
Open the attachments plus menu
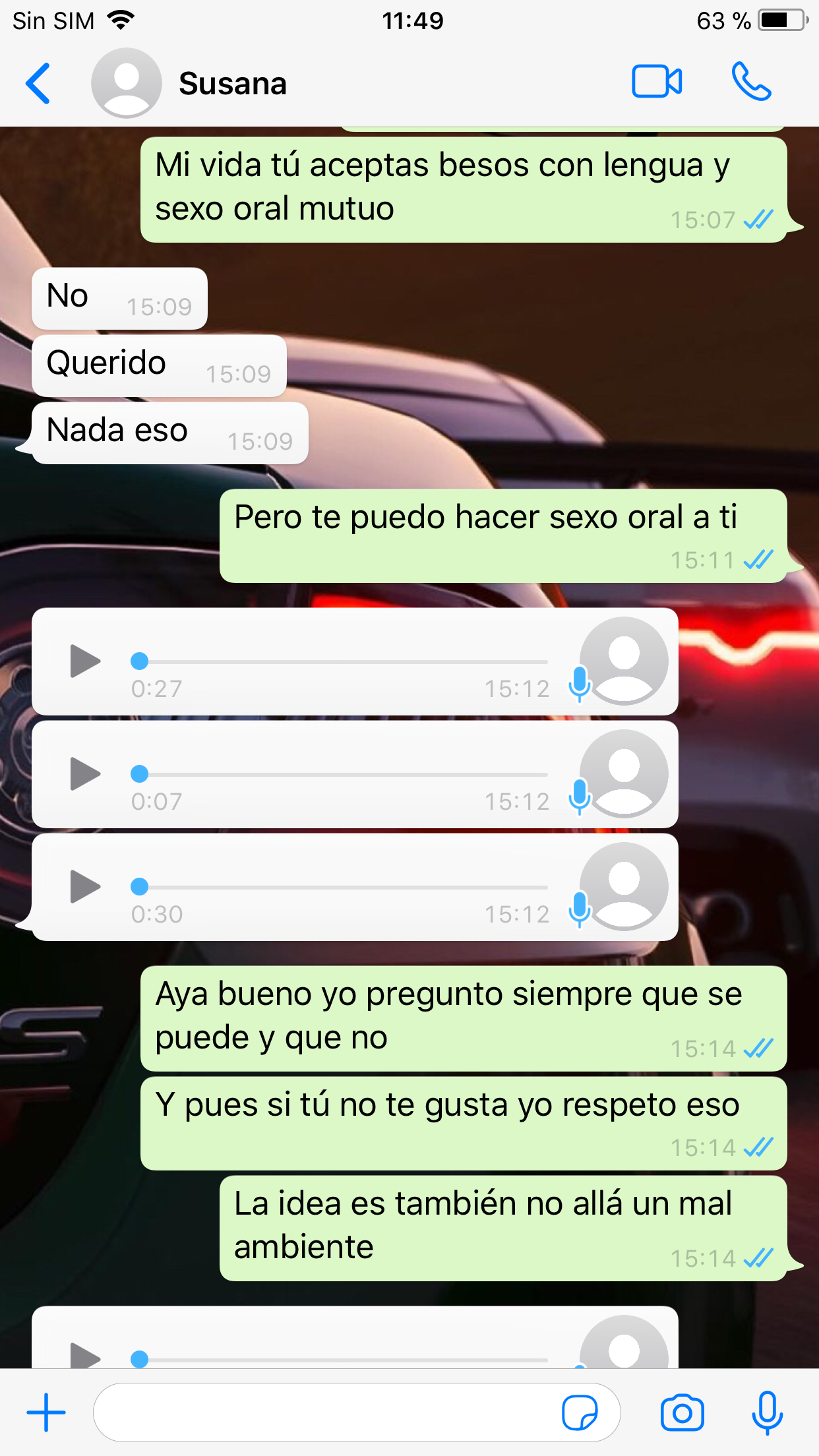pyautogui.click(x=46, y=1412)
